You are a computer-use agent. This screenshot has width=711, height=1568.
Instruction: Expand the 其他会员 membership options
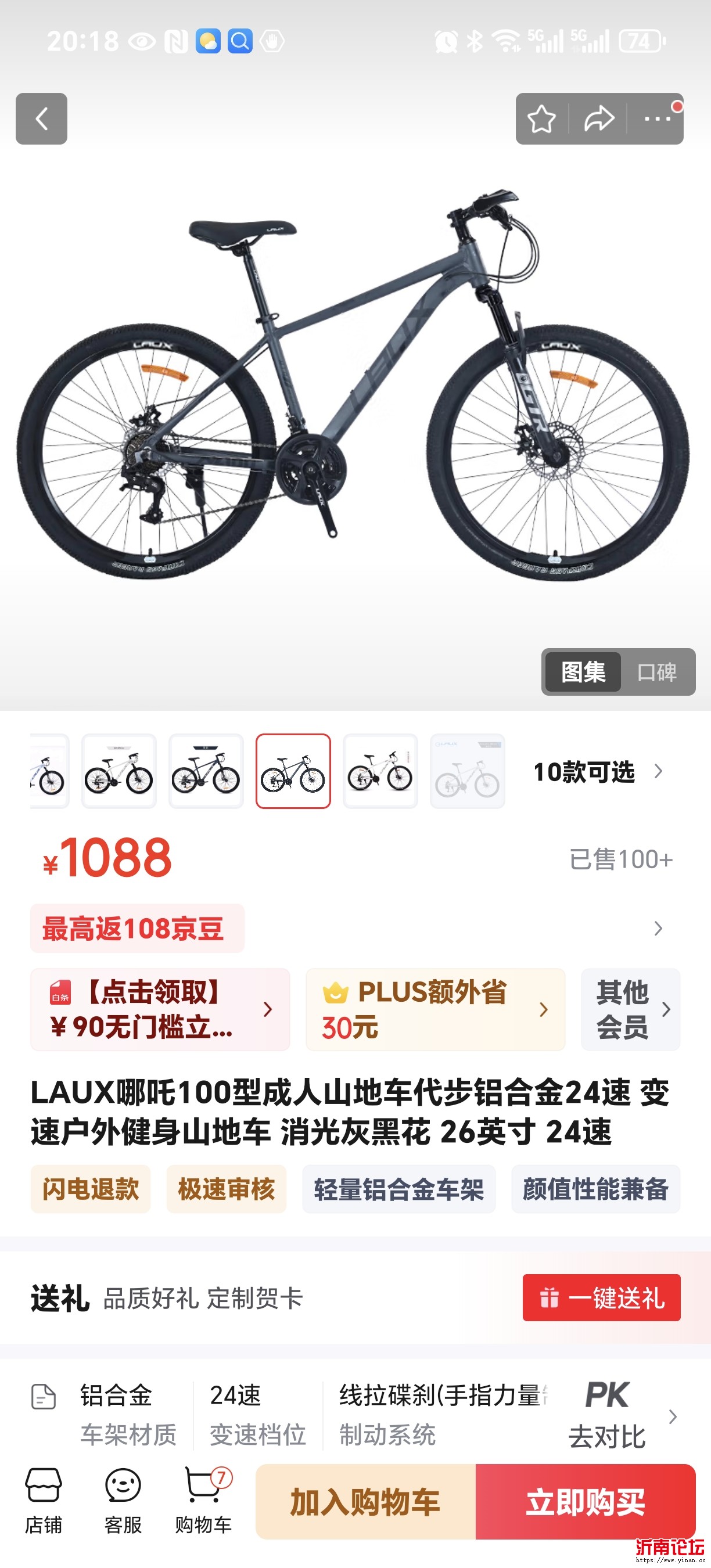[x=630, y=1009]
